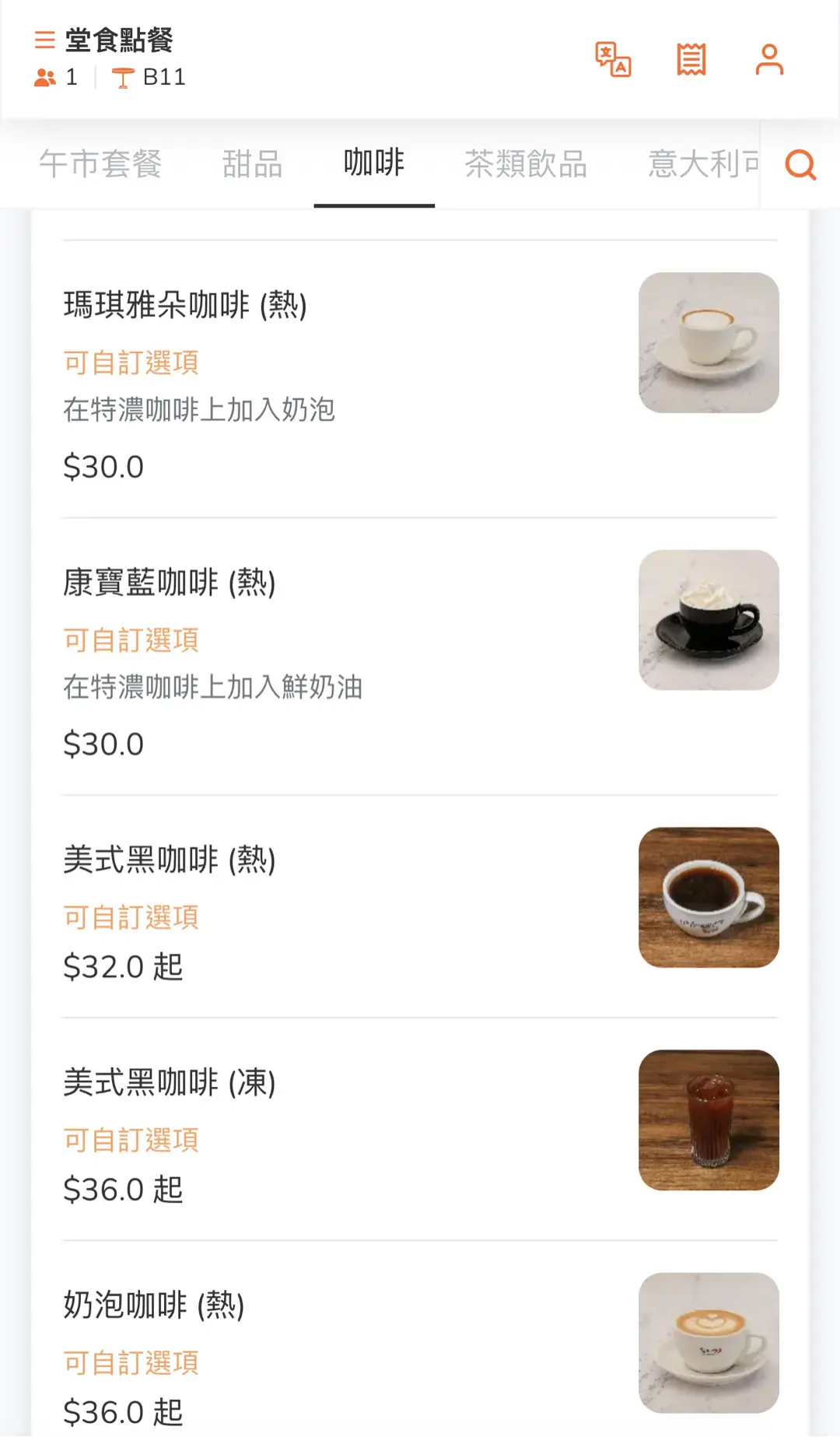Open the language translation option

coord(613,60)
